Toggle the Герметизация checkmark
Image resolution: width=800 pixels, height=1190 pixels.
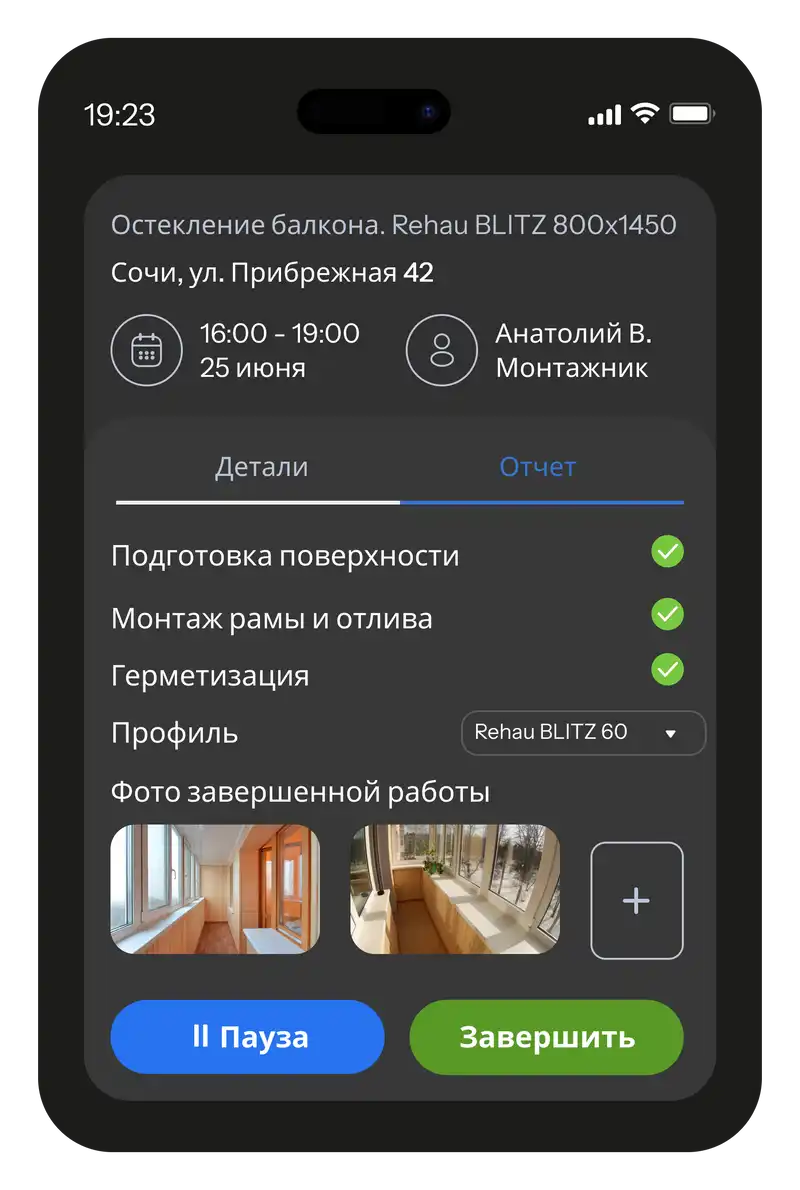click(667, 669)
